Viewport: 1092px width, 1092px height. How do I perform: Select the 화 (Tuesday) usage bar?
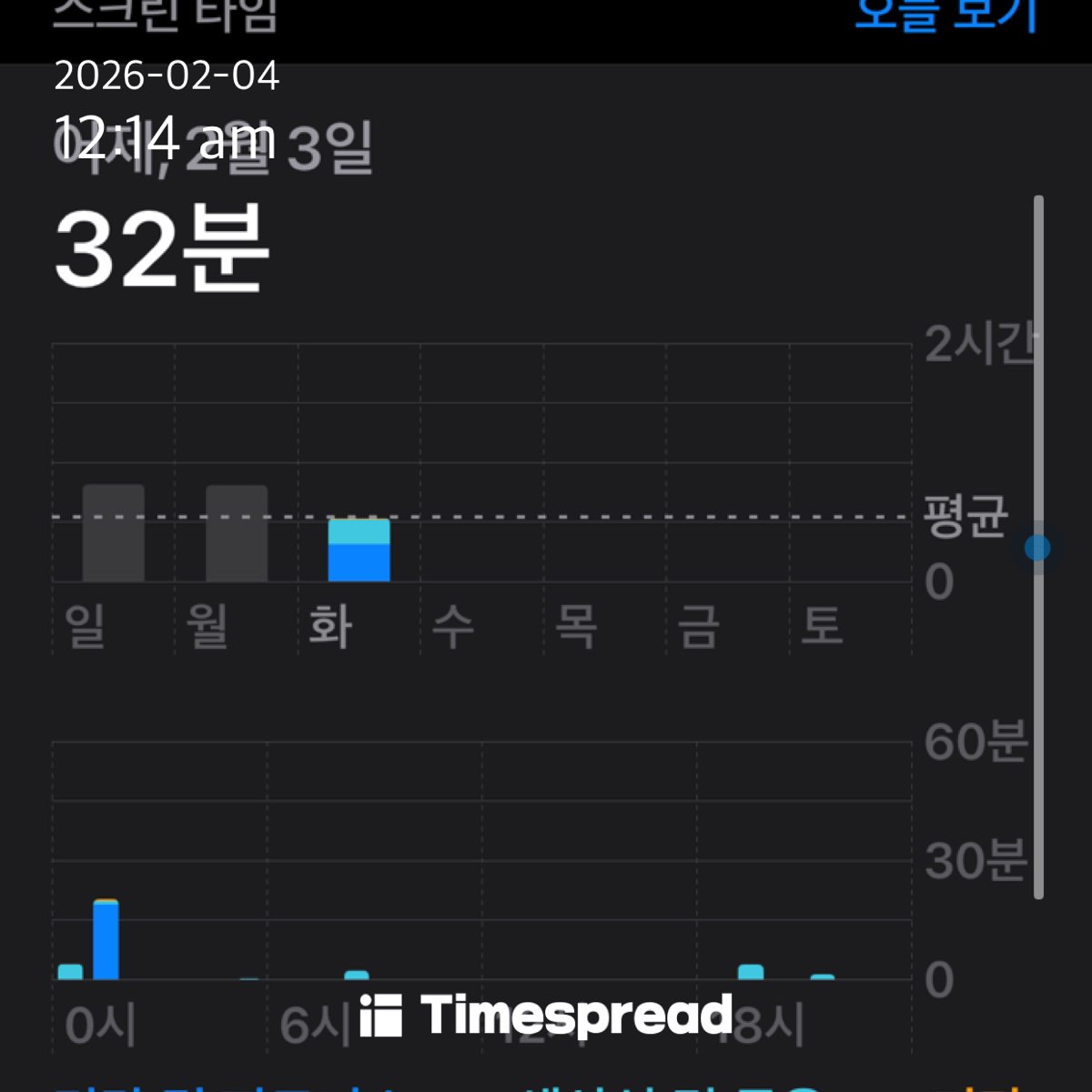click(x=359, y=551)
